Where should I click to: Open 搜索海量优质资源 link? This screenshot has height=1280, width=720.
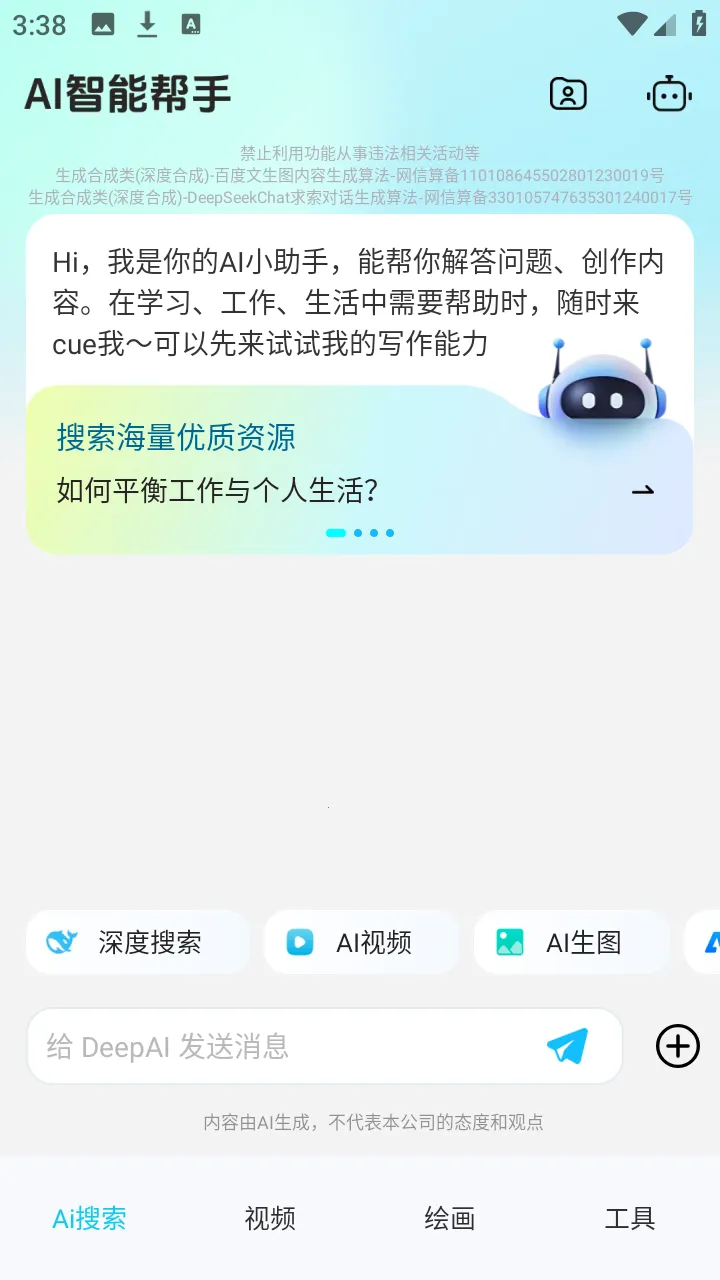pos(176,437)
